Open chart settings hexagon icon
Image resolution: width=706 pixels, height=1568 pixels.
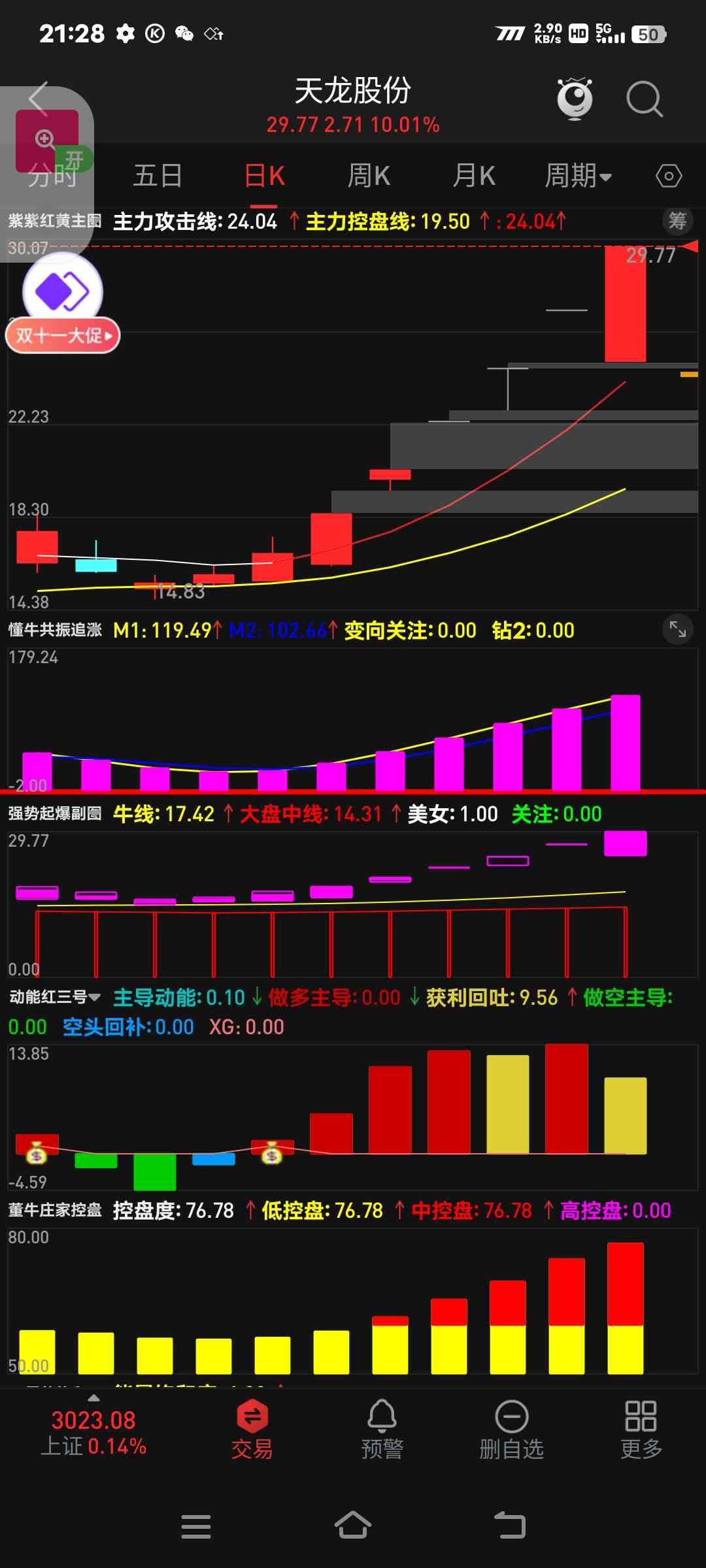(x=668, y=176)
